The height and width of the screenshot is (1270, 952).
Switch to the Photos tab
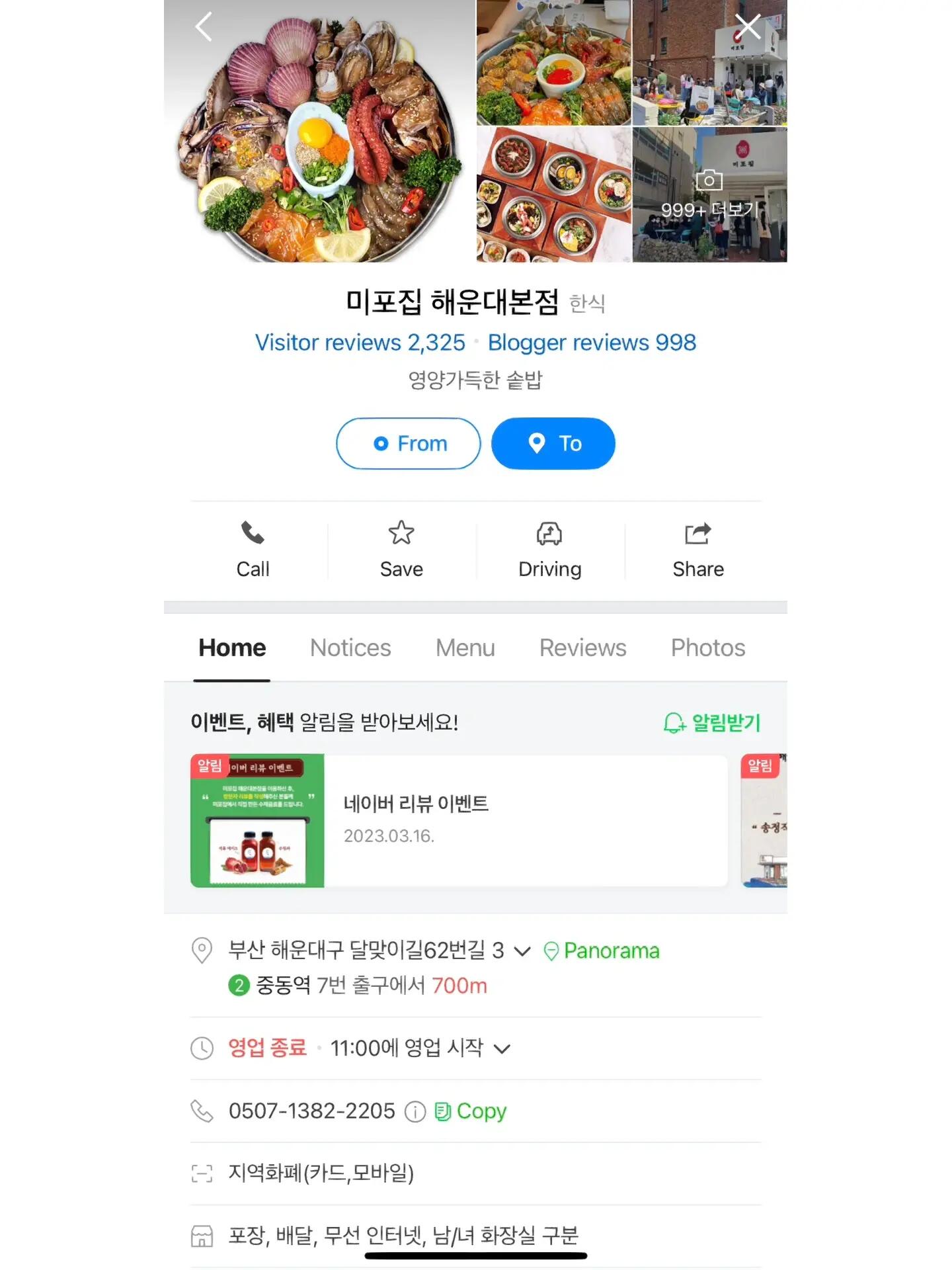click(707, 648)
